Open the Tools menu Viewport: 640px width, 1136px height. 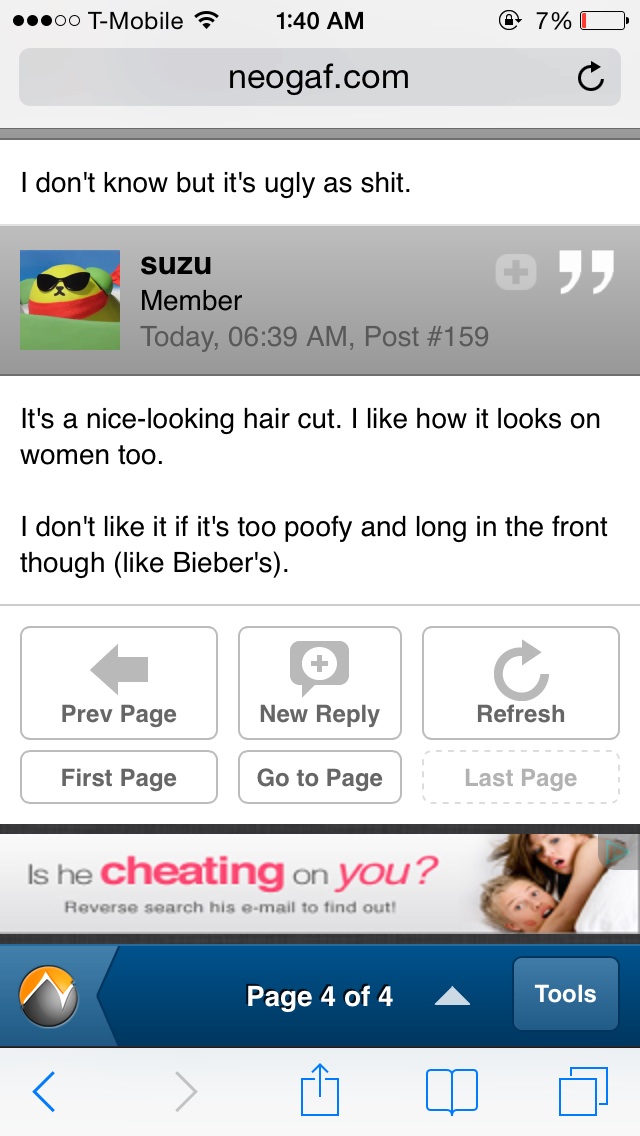(565, 994)
